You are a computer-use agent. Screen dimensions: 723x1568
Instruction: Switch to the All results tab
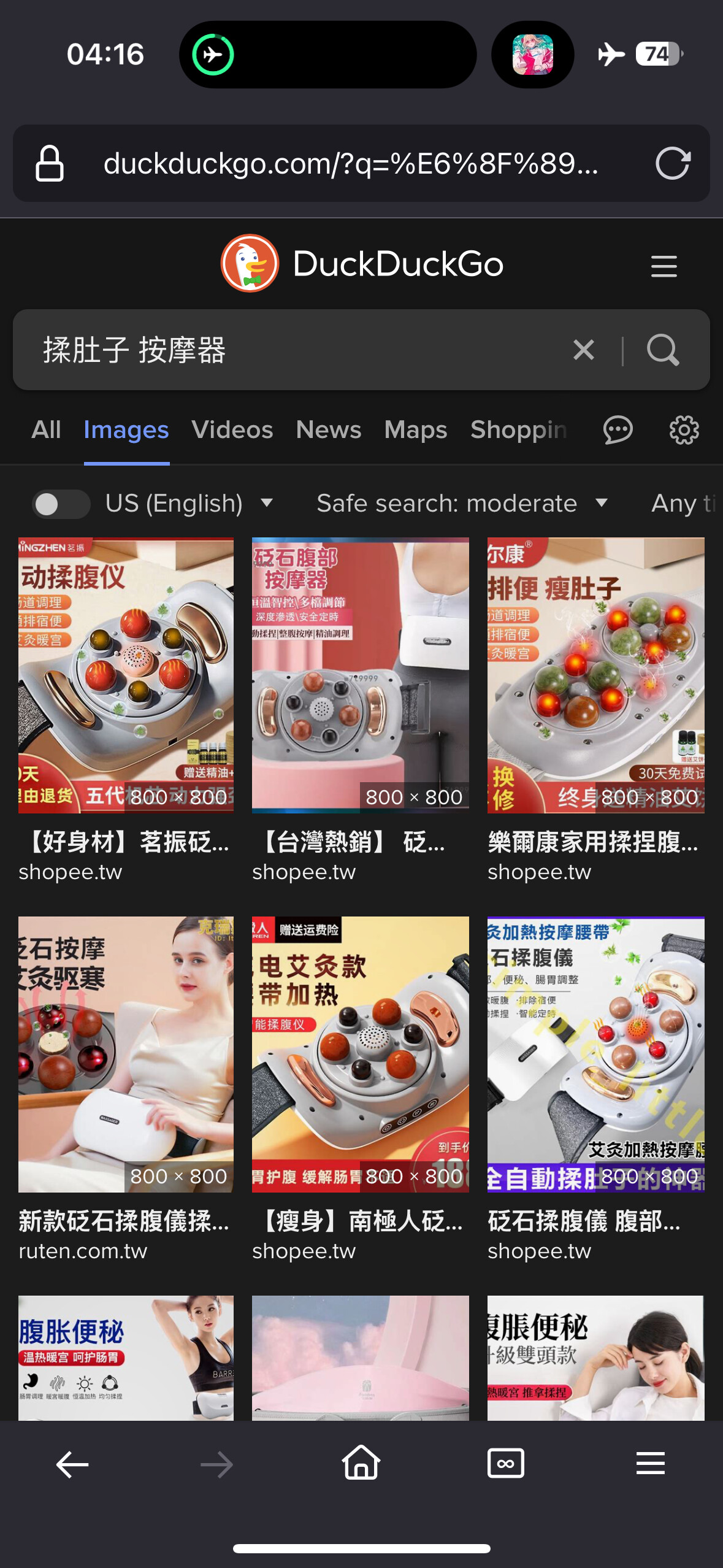[46, 430]
